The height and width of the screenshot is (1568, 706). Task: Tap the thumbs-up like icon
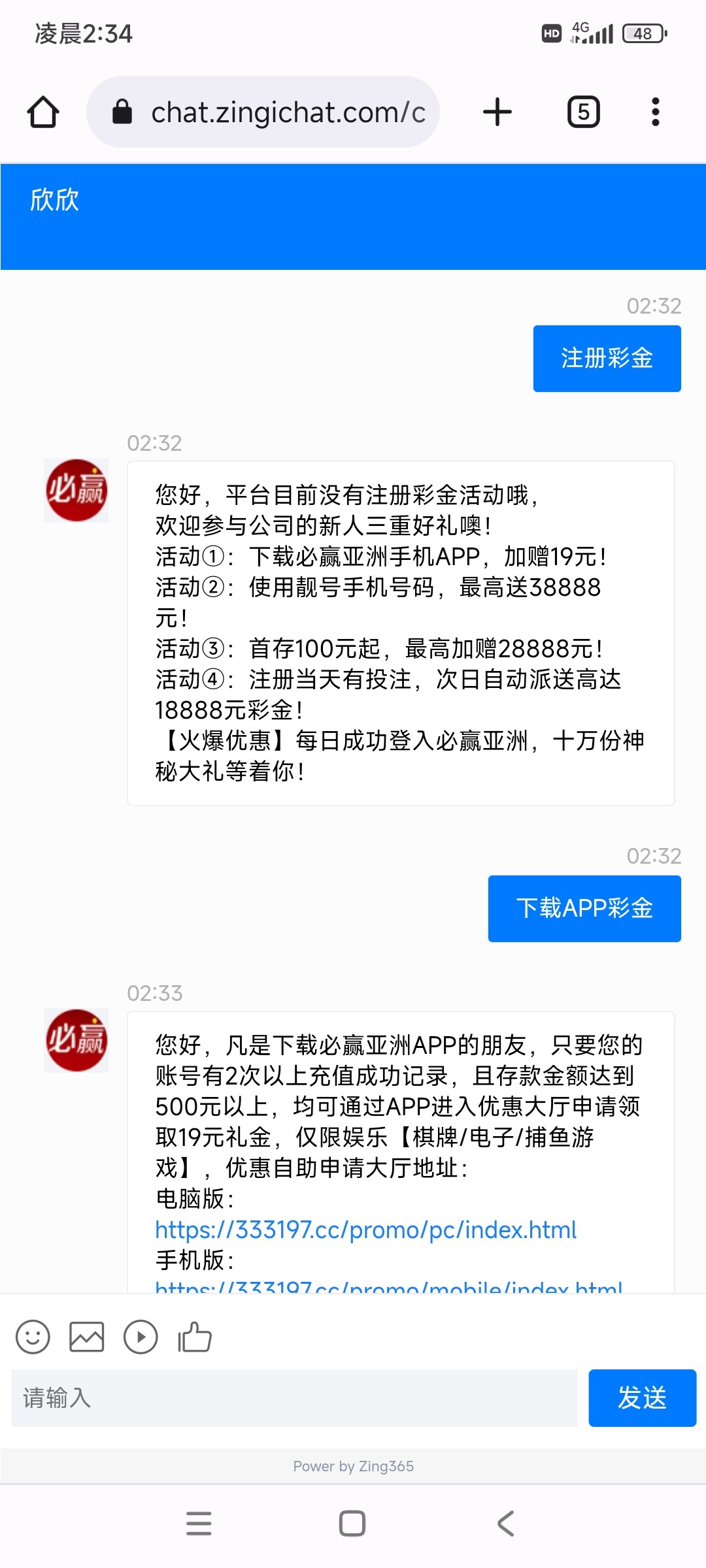click(195, 1337)
